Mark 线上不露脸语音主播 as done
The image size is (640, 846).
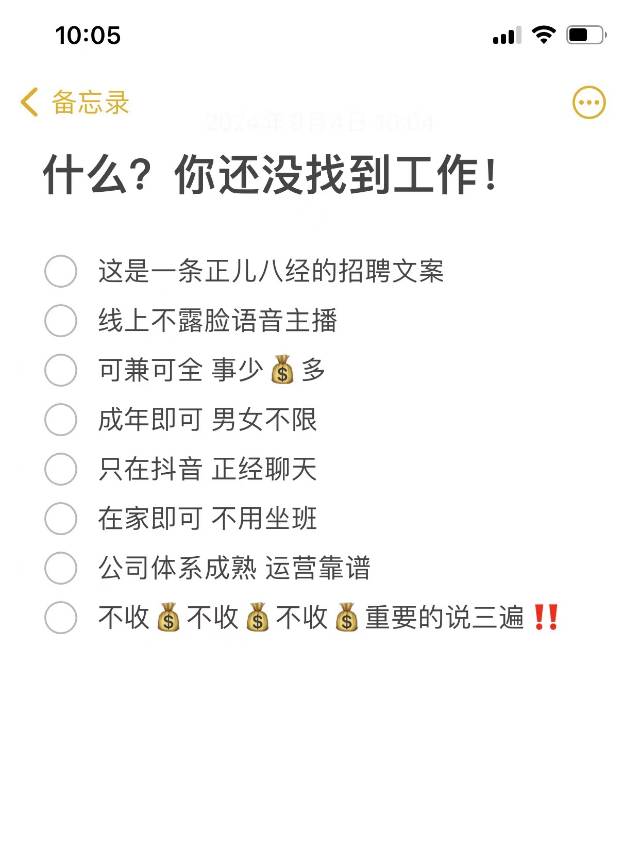(x=61, y=321)
